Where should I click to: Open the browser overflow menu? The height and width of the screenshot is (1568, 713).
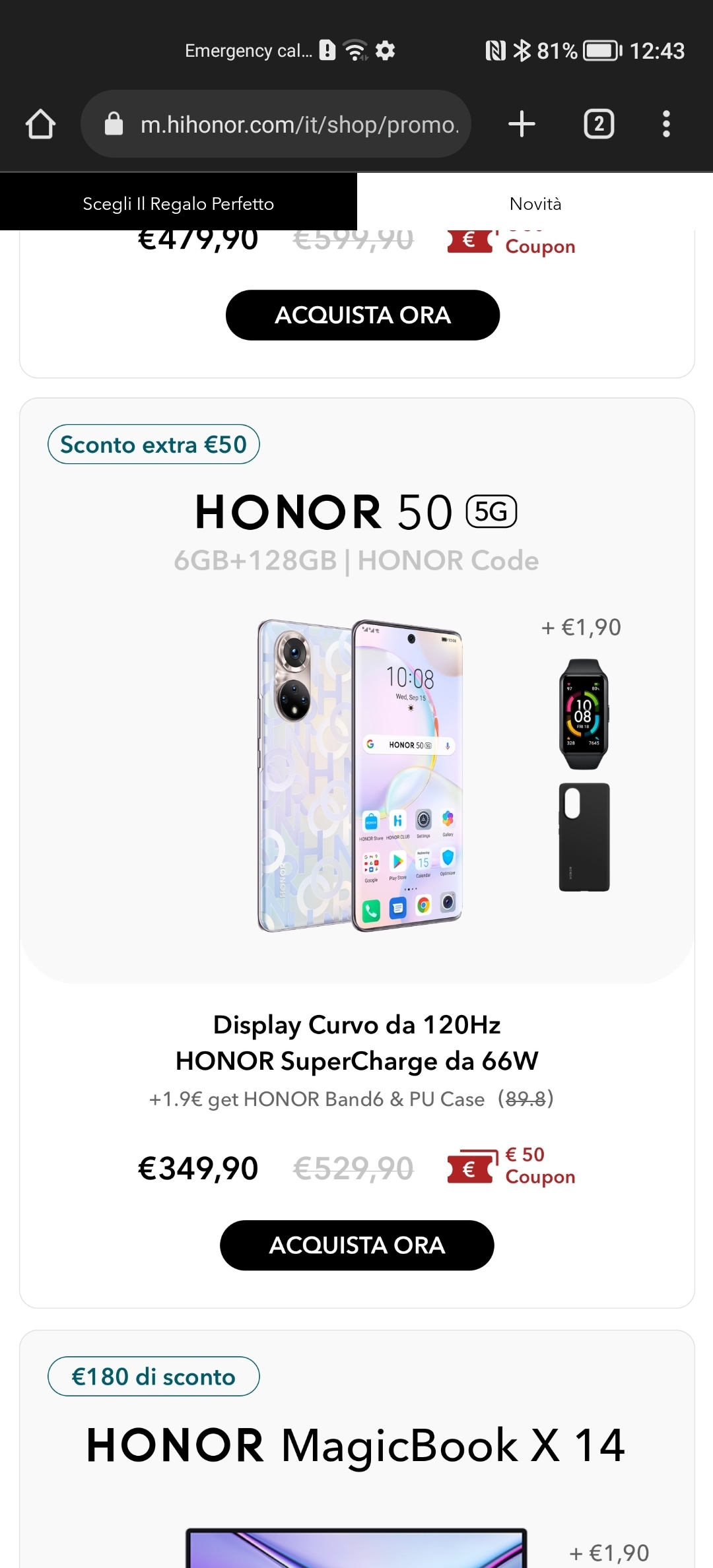pos(666,124)
